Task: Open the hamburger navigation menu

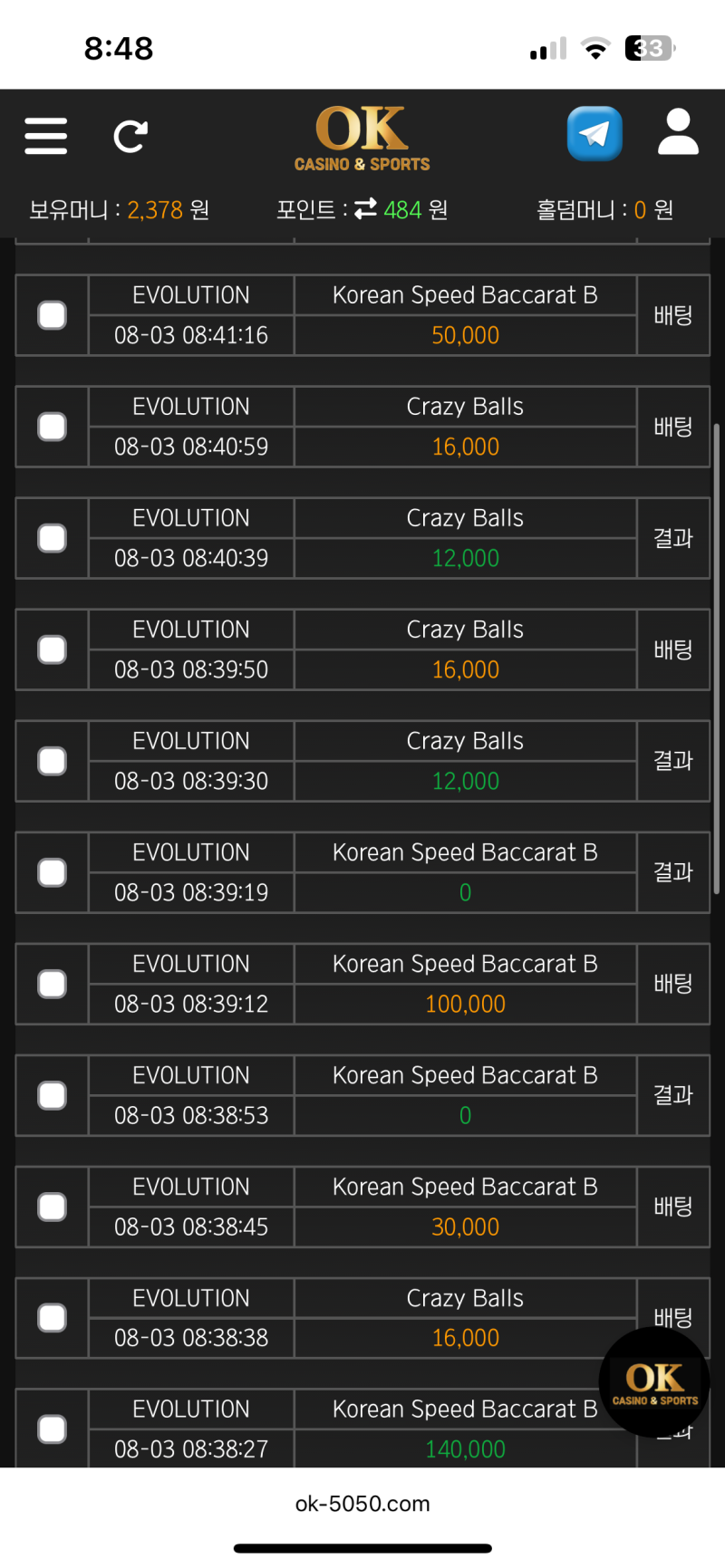Action: click(x=45, y=136)
